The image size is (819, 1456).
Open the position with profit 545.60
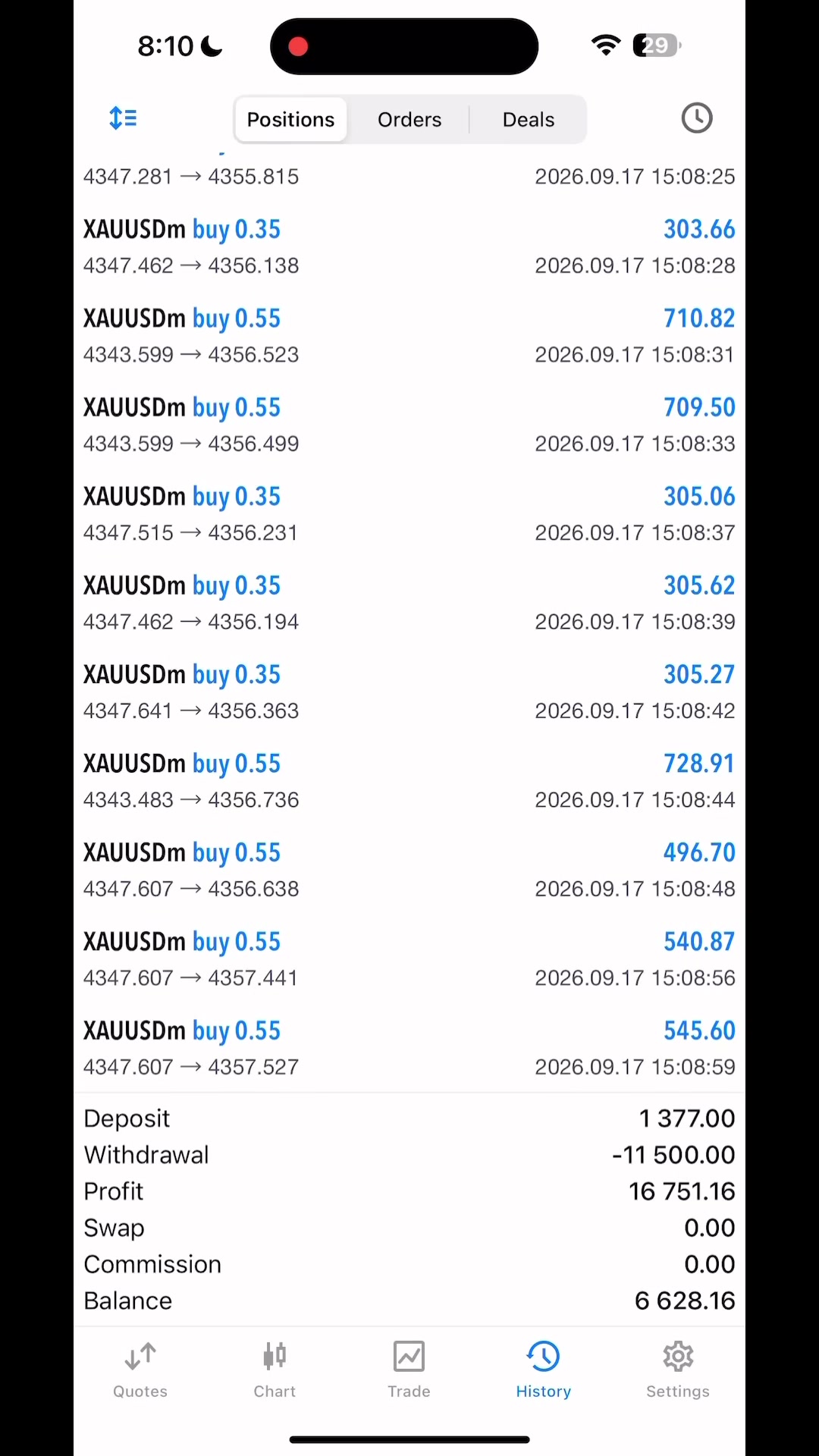click(409, 1049)
